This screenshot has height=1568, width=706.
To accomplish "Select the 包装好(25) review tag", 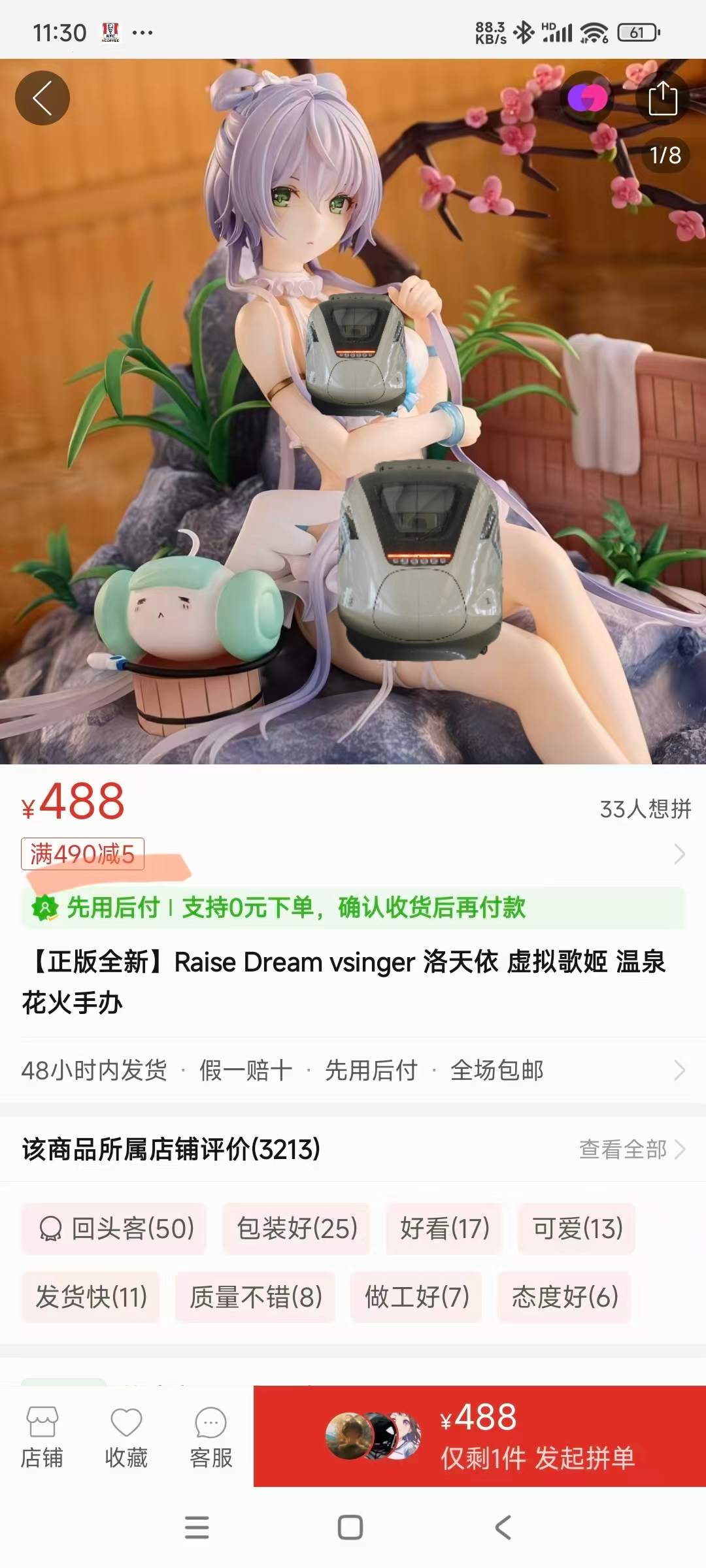I will pos(296,1228).
